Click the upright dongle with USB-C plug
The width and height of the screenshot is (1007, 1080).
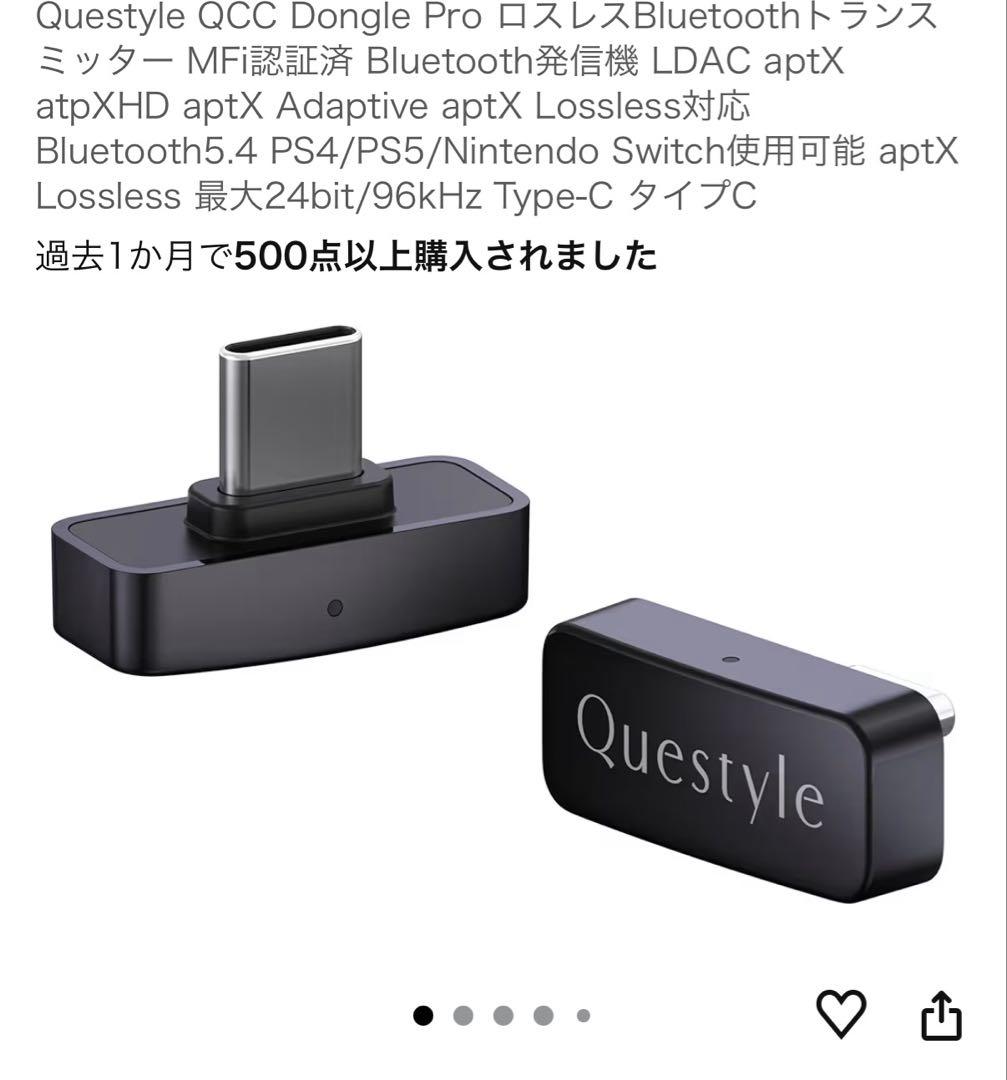click(x=290, y=500)
